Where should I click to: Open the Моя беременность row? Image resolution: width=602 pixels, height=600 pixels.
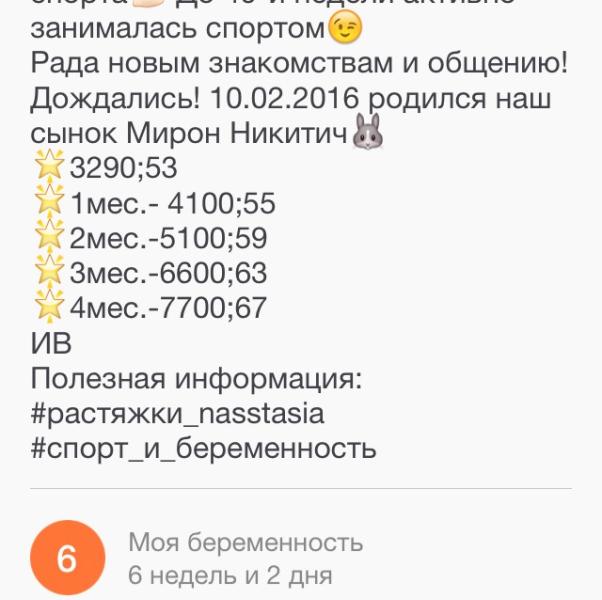point(301,558)
